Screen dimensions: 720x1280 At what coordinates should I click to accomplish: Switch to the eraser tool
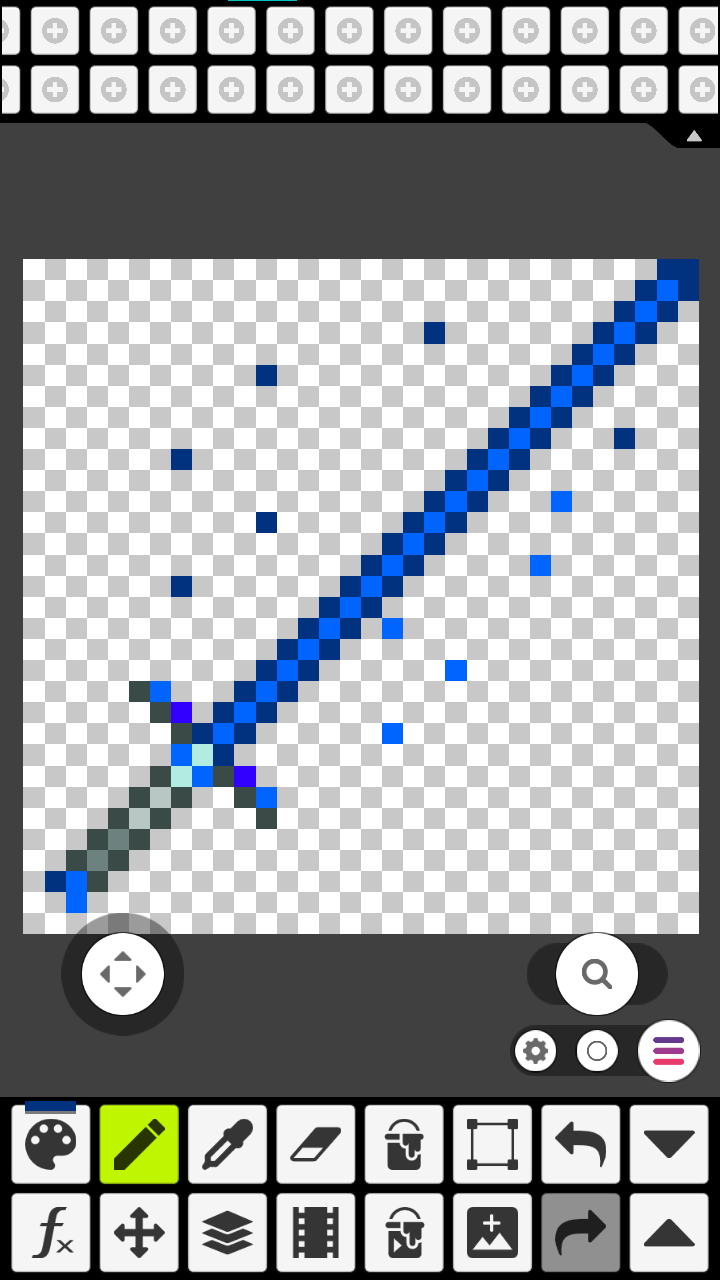point(316,1145)
